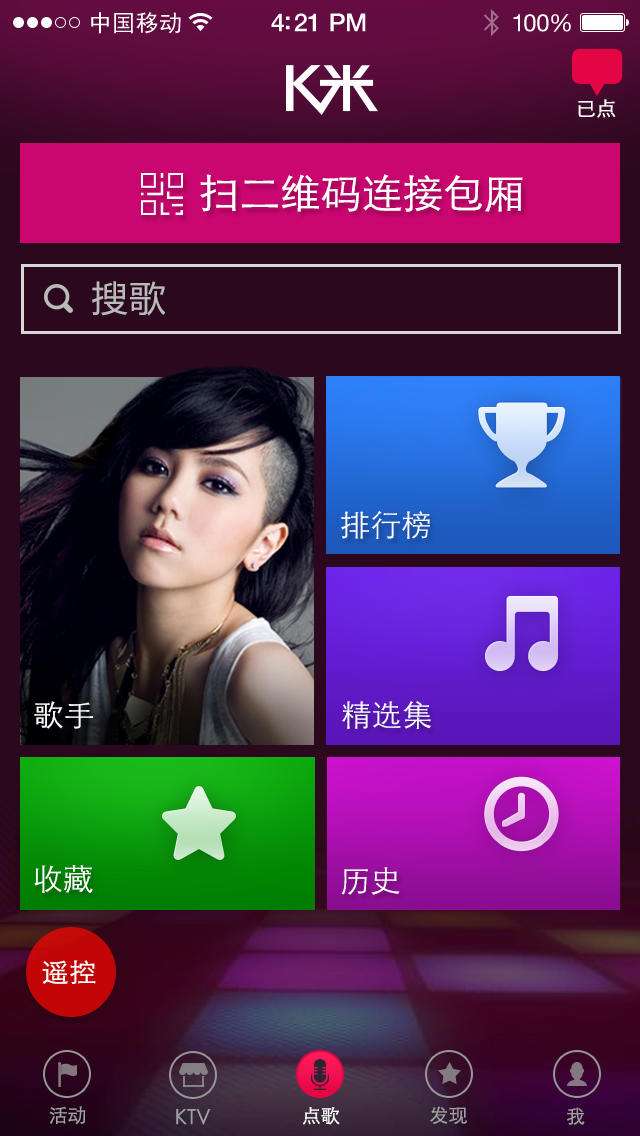Screen dimensions: 640x1136
Task: Open the 已点 queued songs icon
Action: [596, 84]
